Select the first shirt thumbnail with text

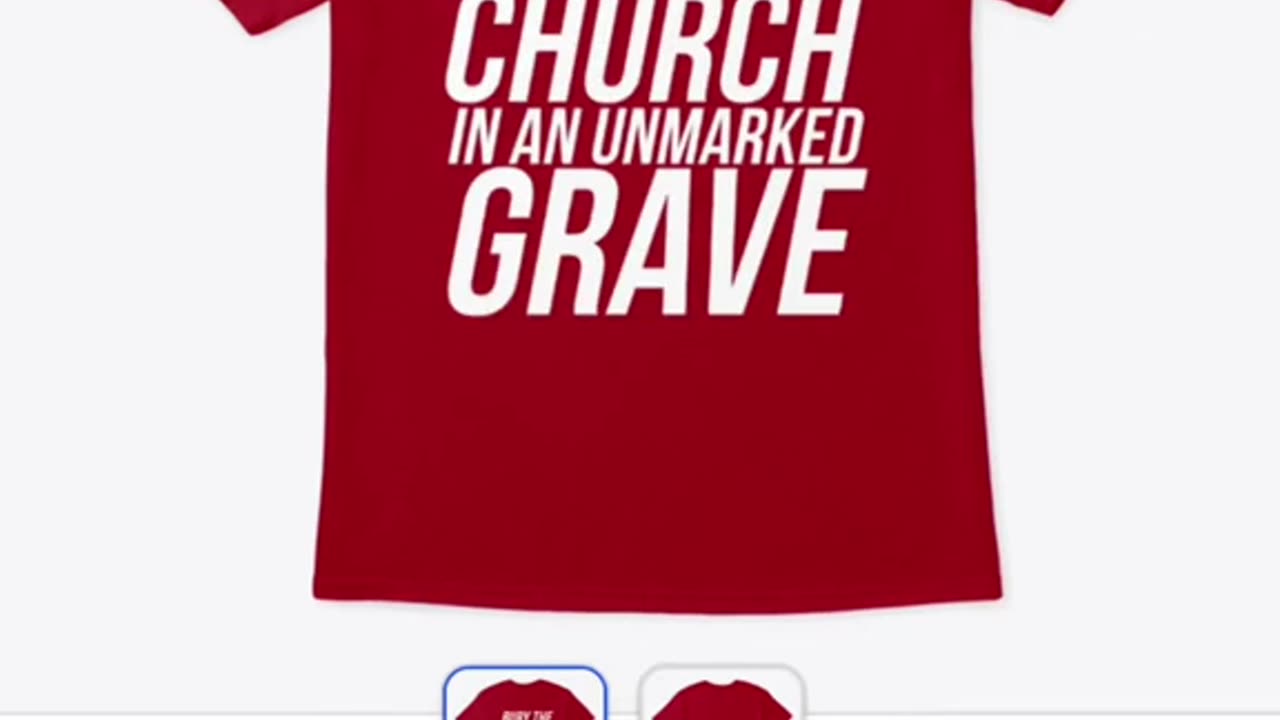coord(525,695)
